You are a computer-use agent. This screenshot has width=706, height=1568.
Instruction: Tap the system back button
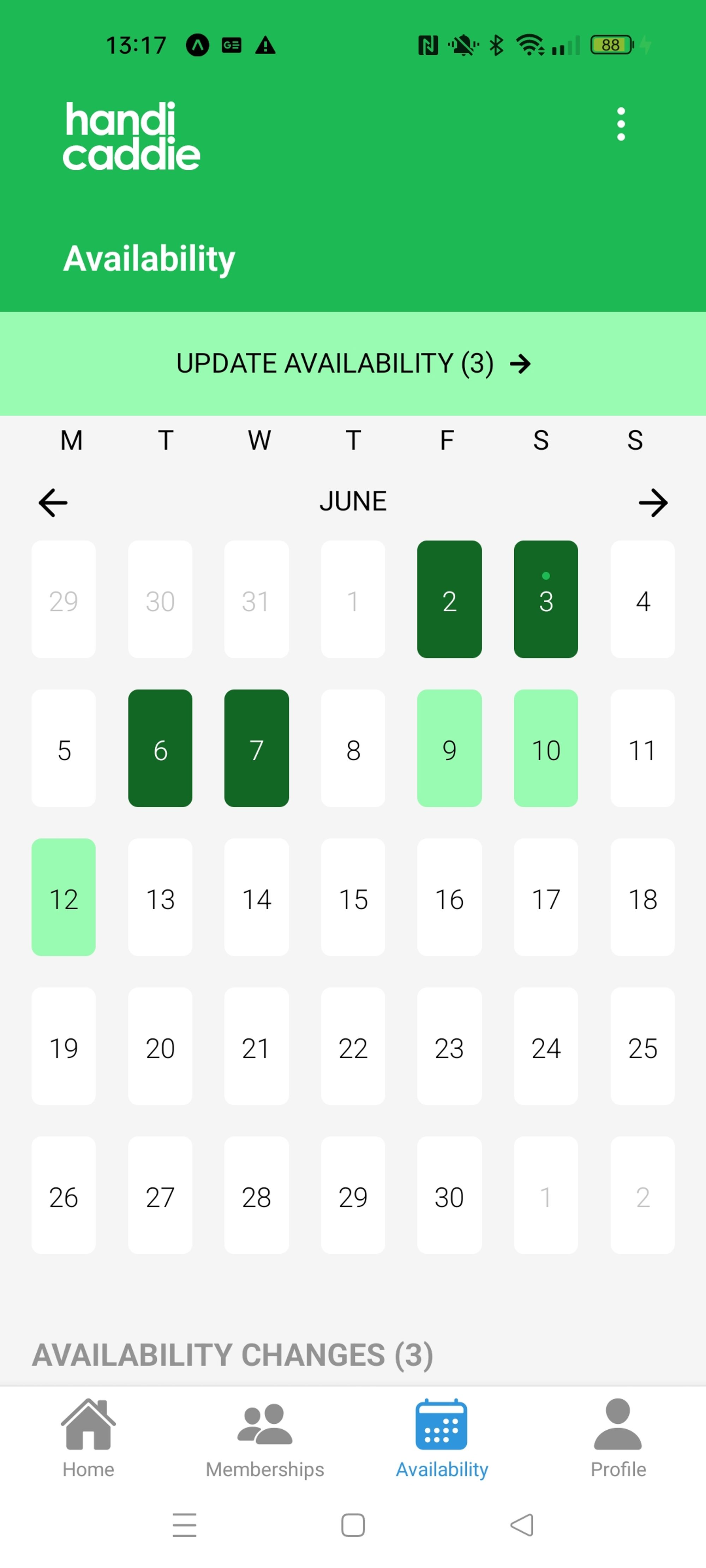(x=521, y=1525)
